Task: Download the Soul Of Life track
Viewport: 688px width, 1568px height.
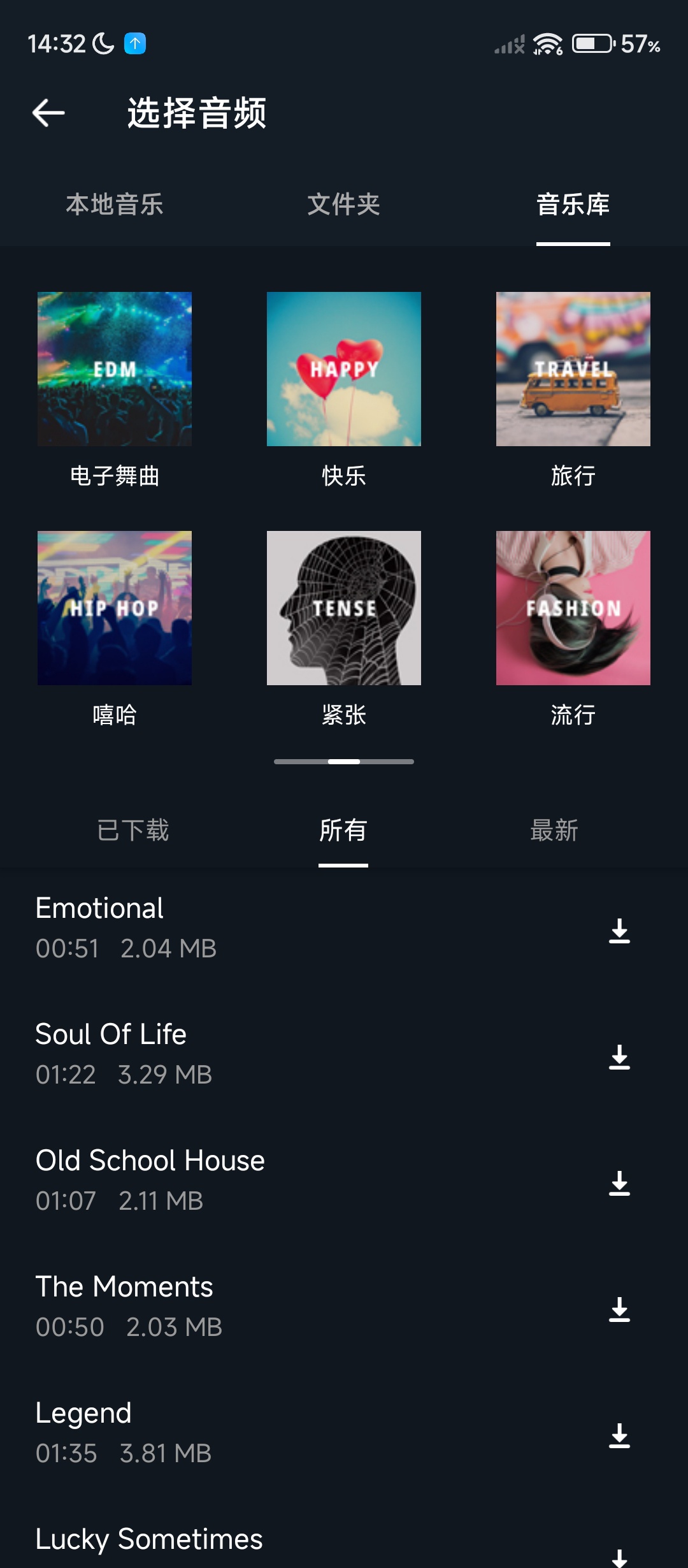Action: (x=619, y=1057)
